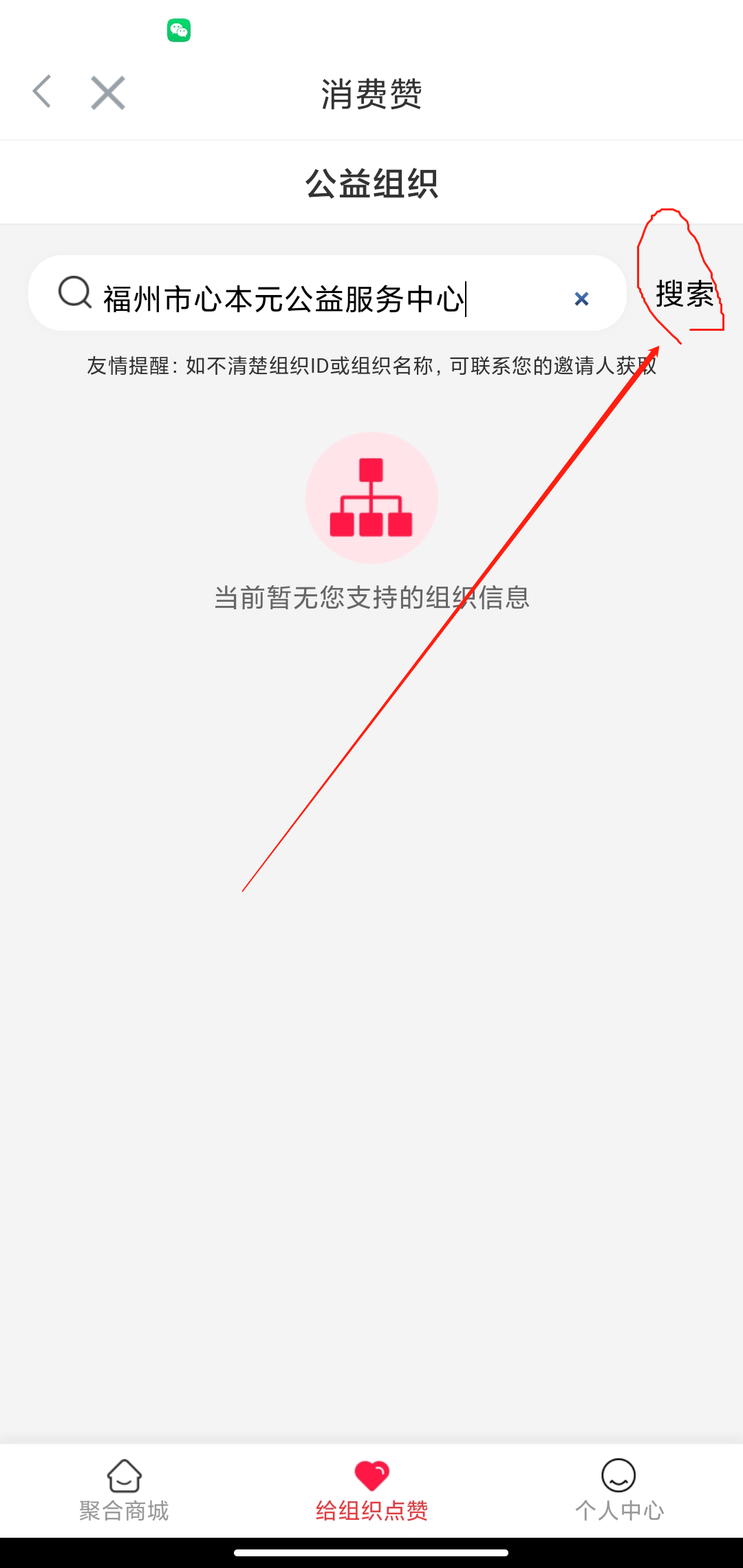Open the 个人中心 tab
Viewport: 743px width, 1568px height.
tap(619, 1490)
